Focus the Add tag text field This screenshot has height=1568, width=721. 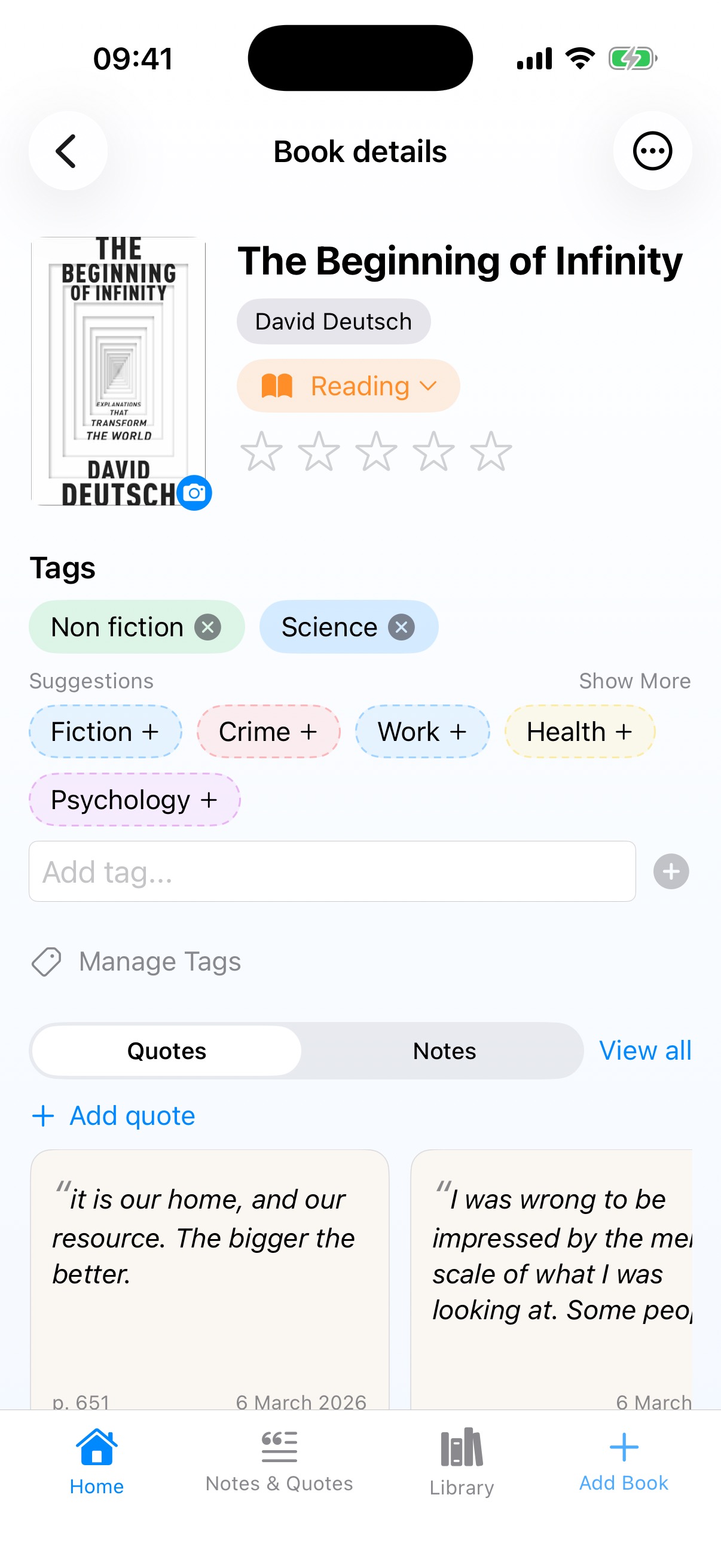332,872
